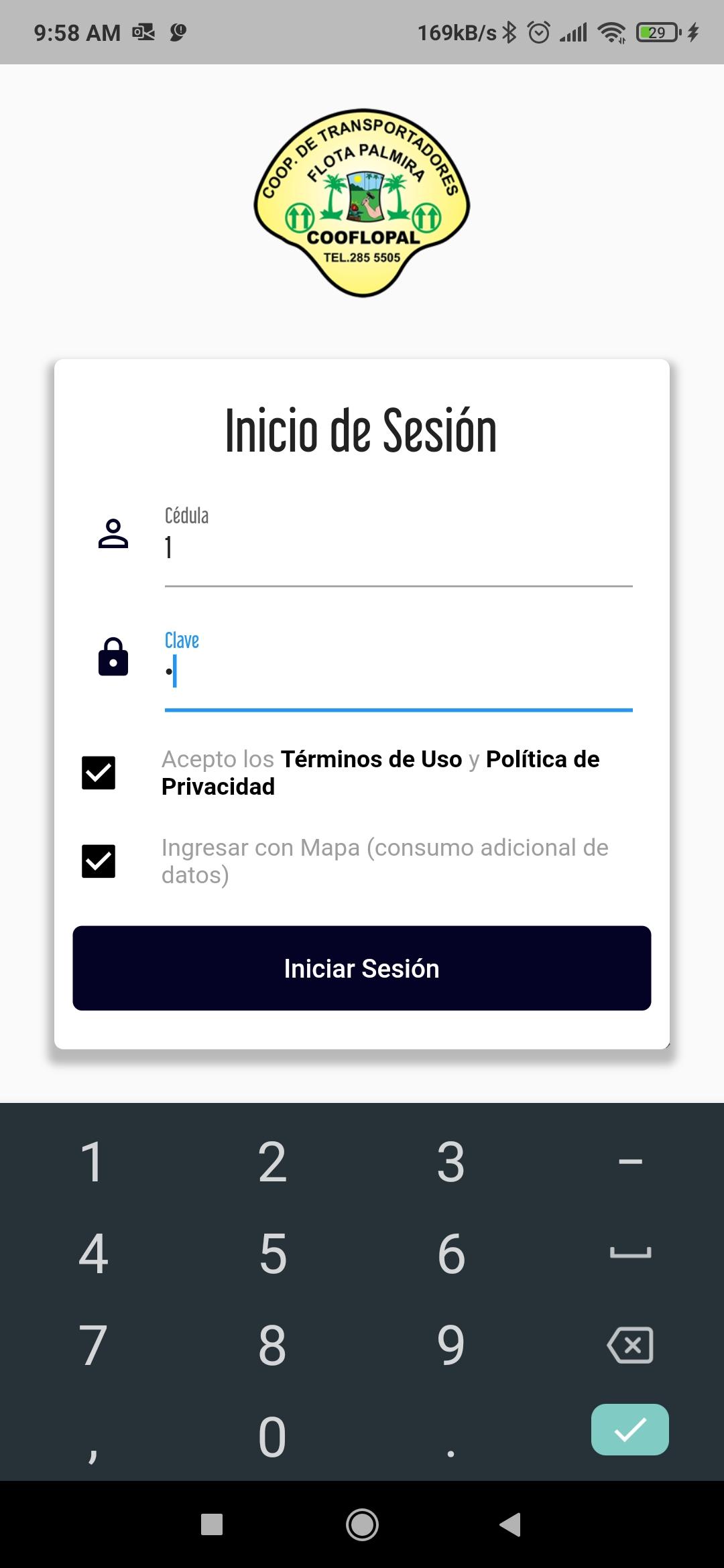Confirm entry with the keyboard checkmark key
This screenshot has height=1568, width=724.
(x=630, y=1429)
